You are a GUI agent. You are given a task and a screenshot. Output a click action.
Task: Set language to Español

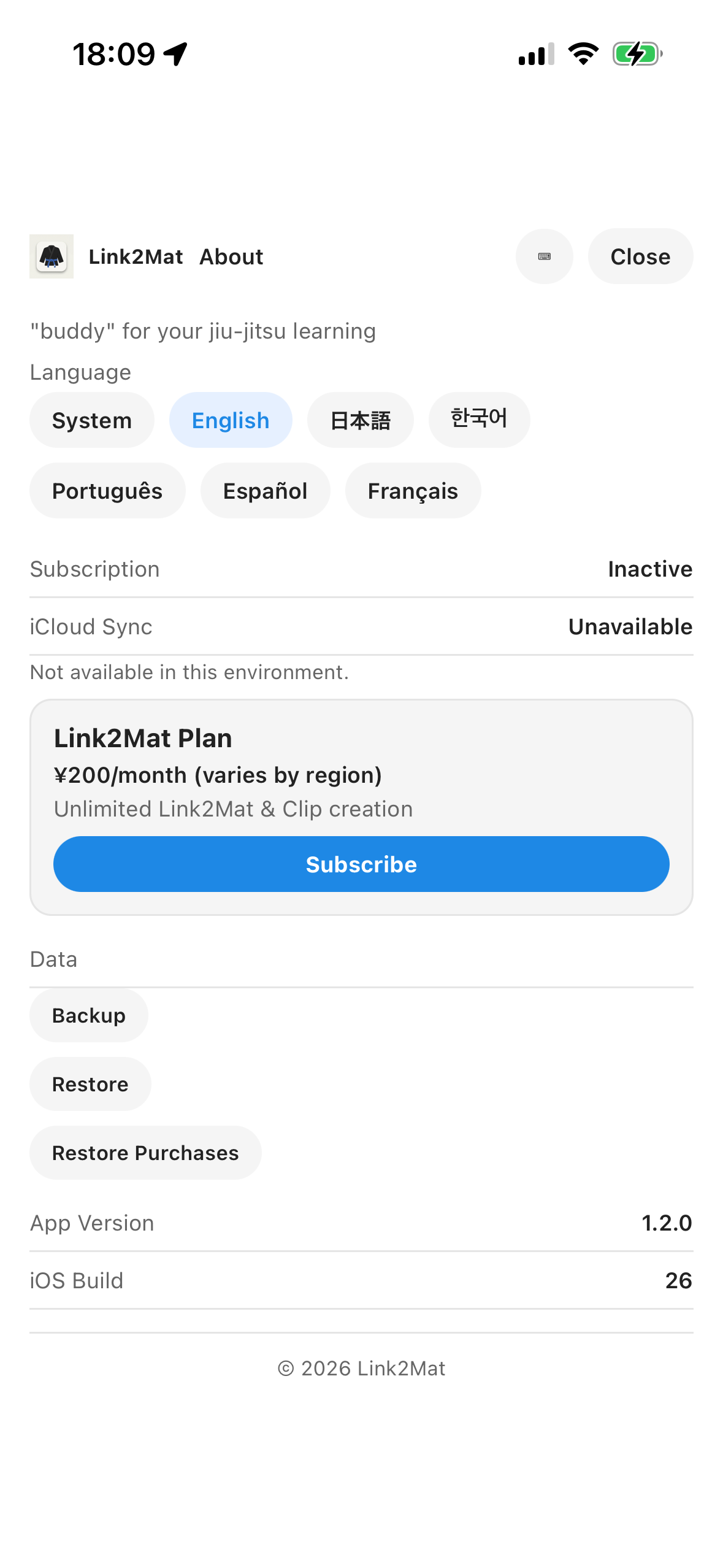(265, 491)
